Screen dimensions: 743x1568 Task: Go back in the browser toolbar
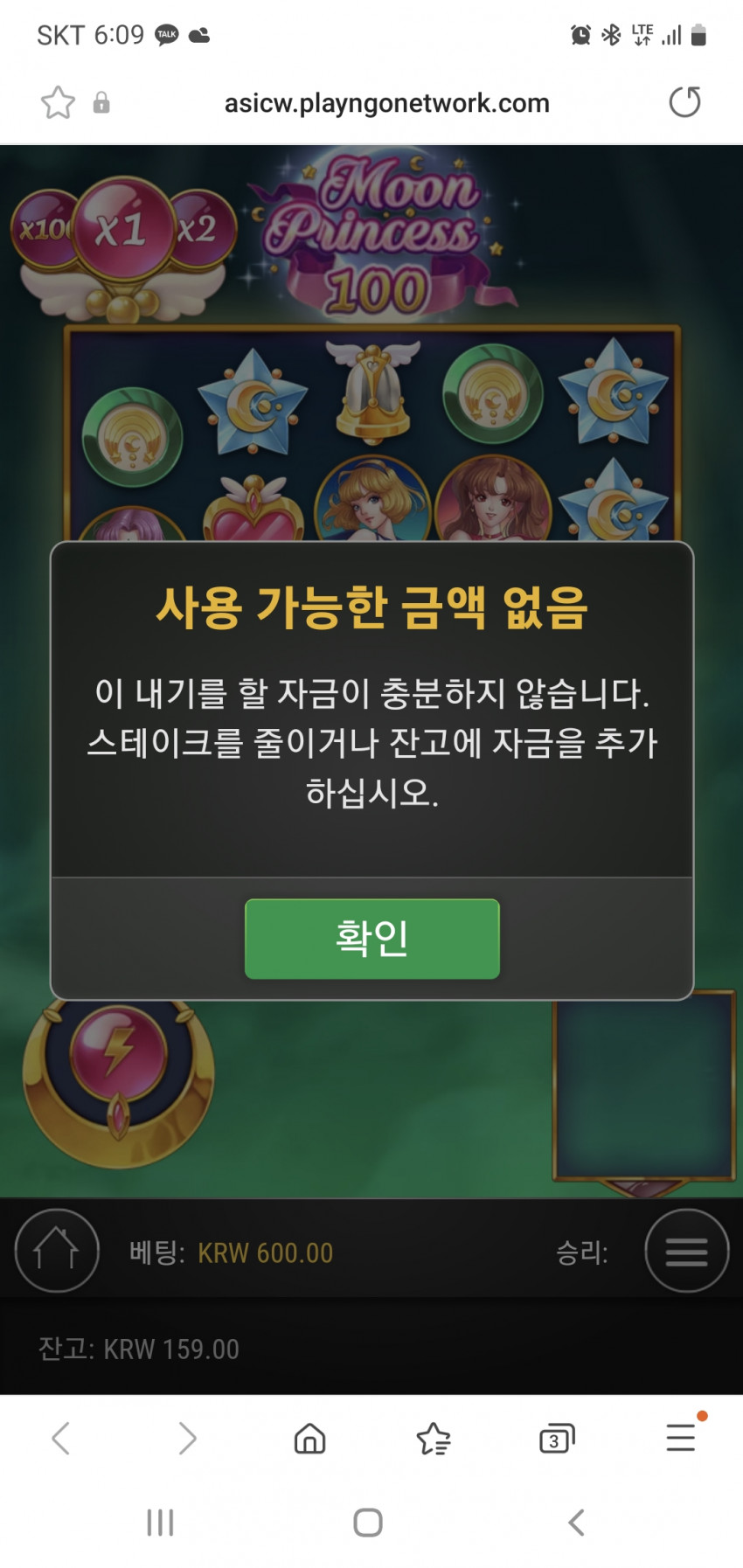click(61, 1438)
